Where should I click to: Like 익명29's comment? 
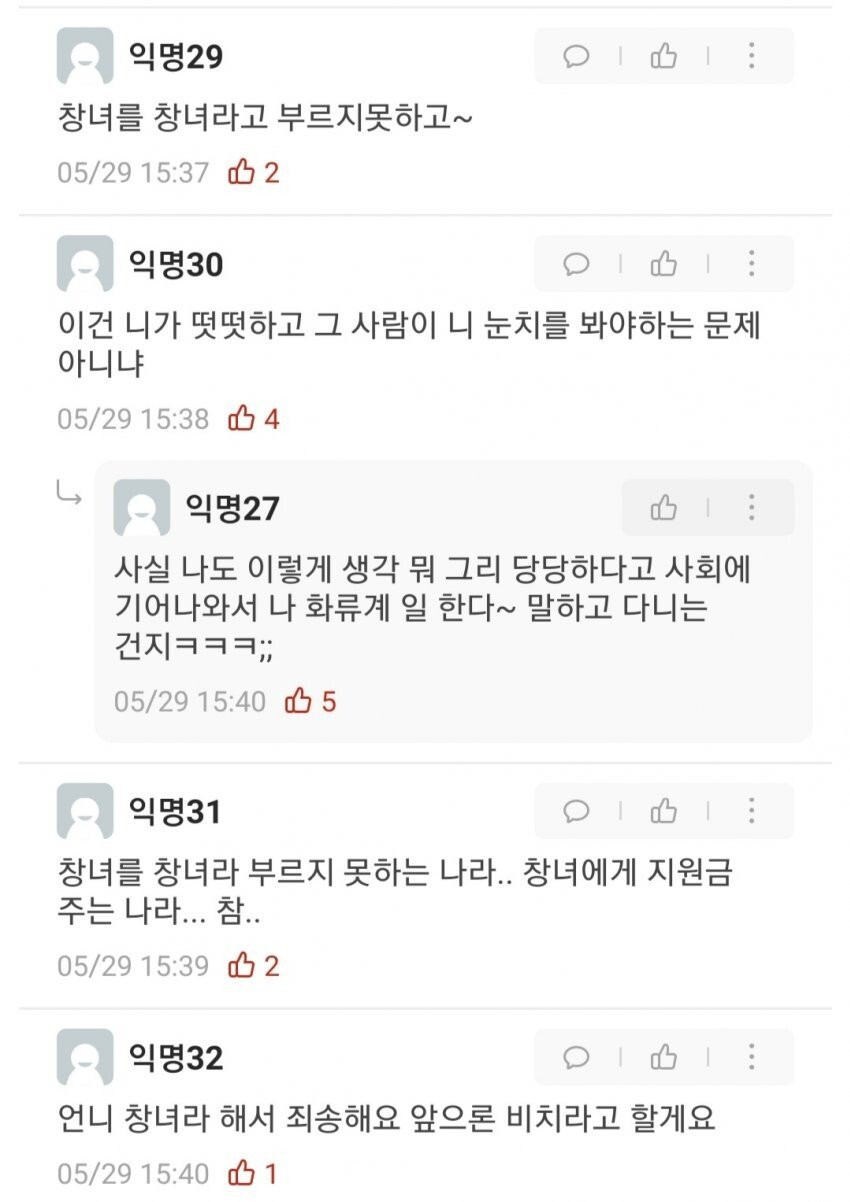[x=663, y=56]
